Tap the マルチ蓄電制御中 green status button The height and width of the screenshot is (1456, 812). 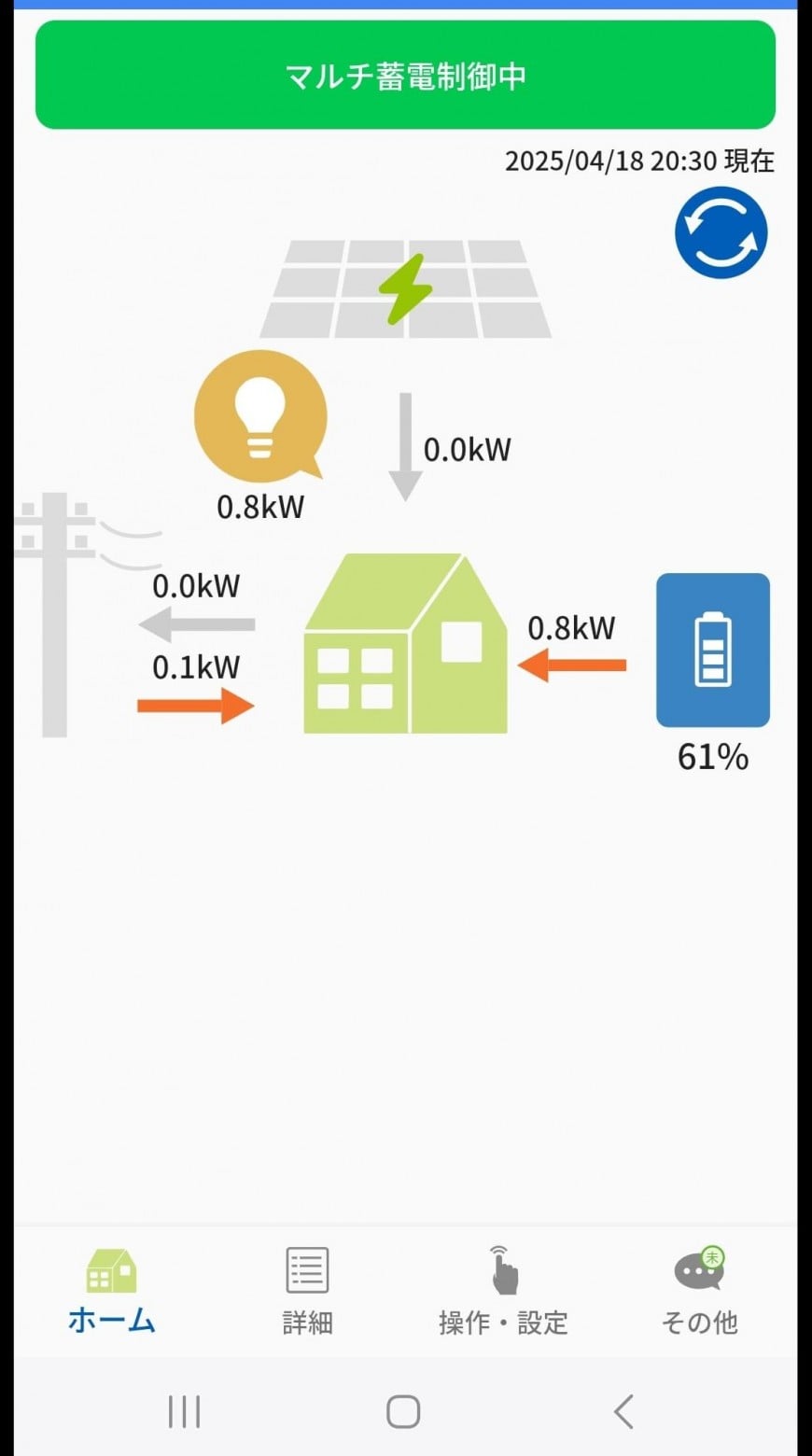coord(405,75)
